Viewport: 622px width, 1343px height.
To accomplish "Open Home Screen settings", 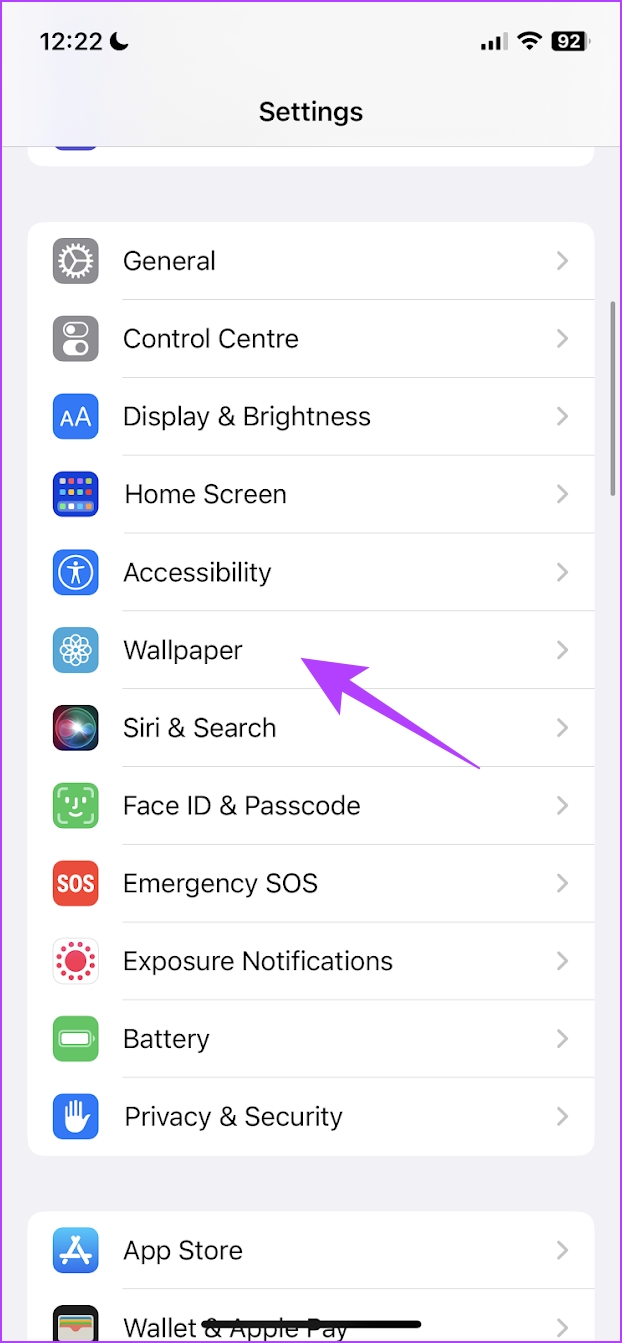I will pos(310,494).
